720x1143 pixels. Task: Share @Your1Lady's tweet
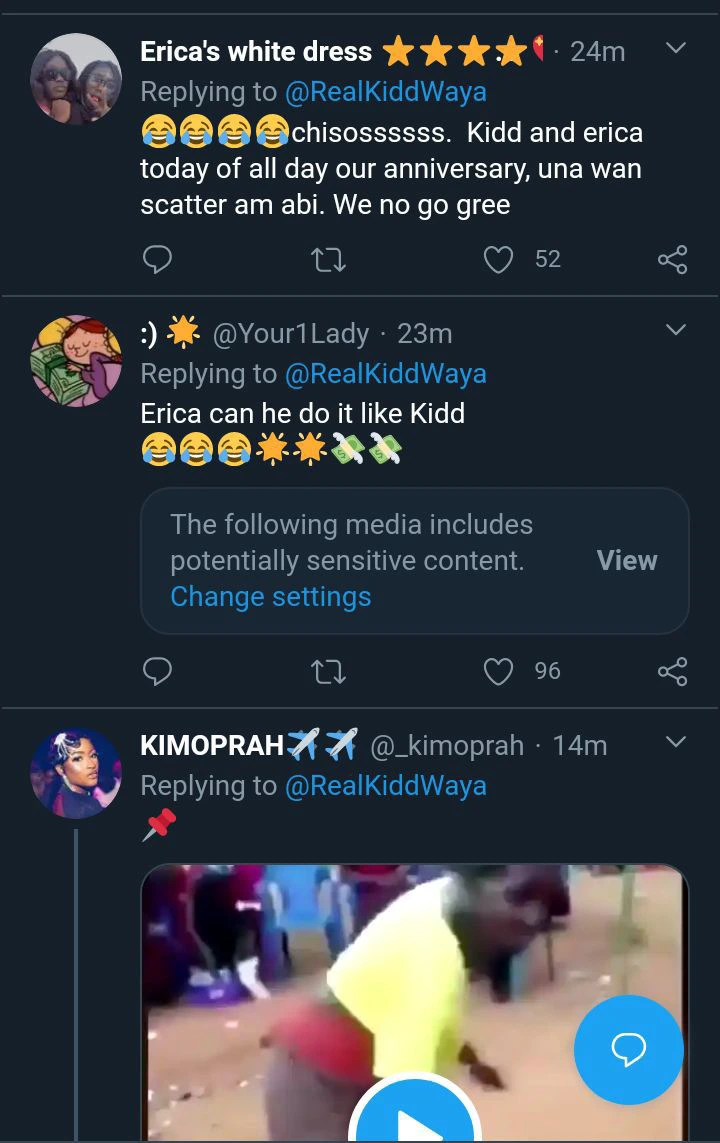click(x=672, y=671)
